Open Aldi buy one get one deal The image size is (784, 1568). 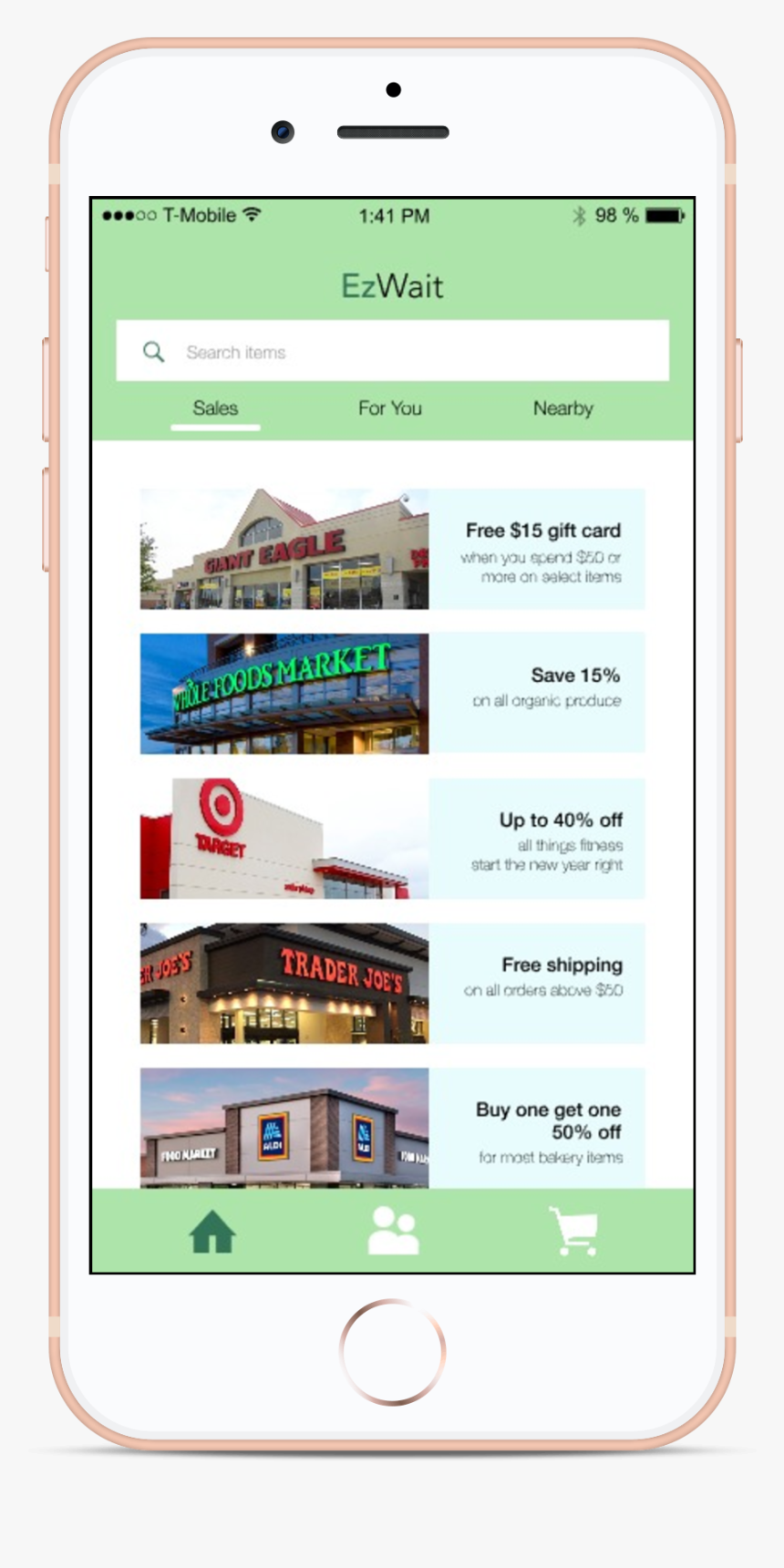click(x=392, y=1129)
